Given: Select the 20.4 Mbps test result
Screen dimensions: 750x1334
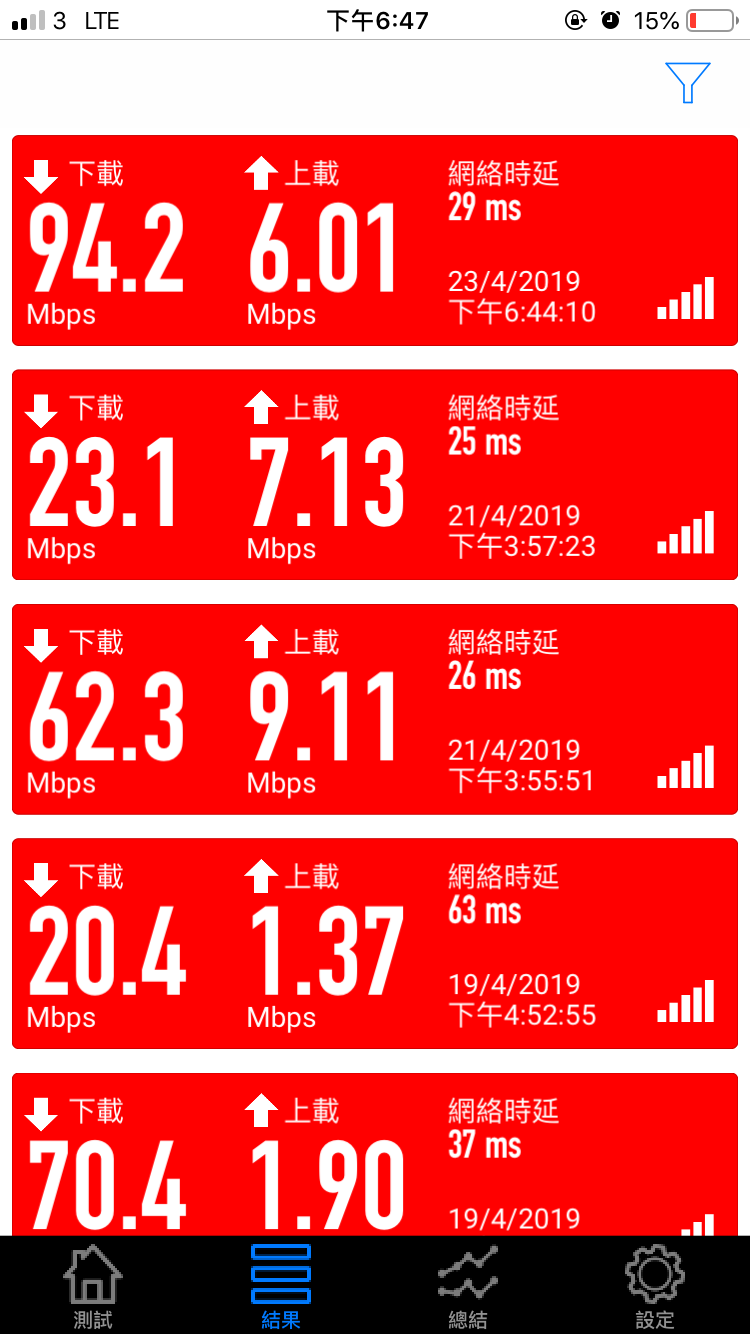Looking at the screenshot, I should pyautogui.click(x=375, y=943).
